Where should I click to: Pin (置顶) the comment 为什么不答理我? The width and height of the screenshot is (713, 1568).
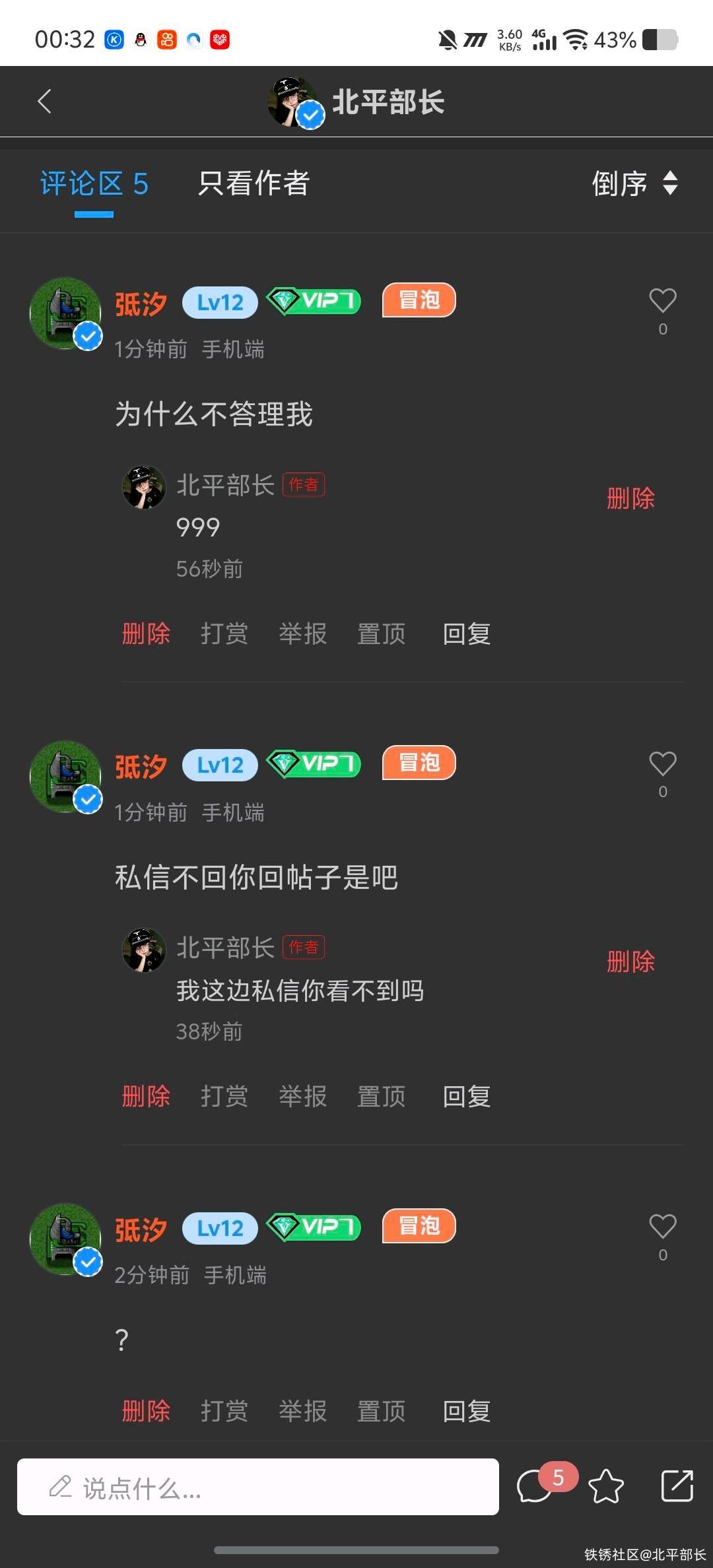[381, 634]
